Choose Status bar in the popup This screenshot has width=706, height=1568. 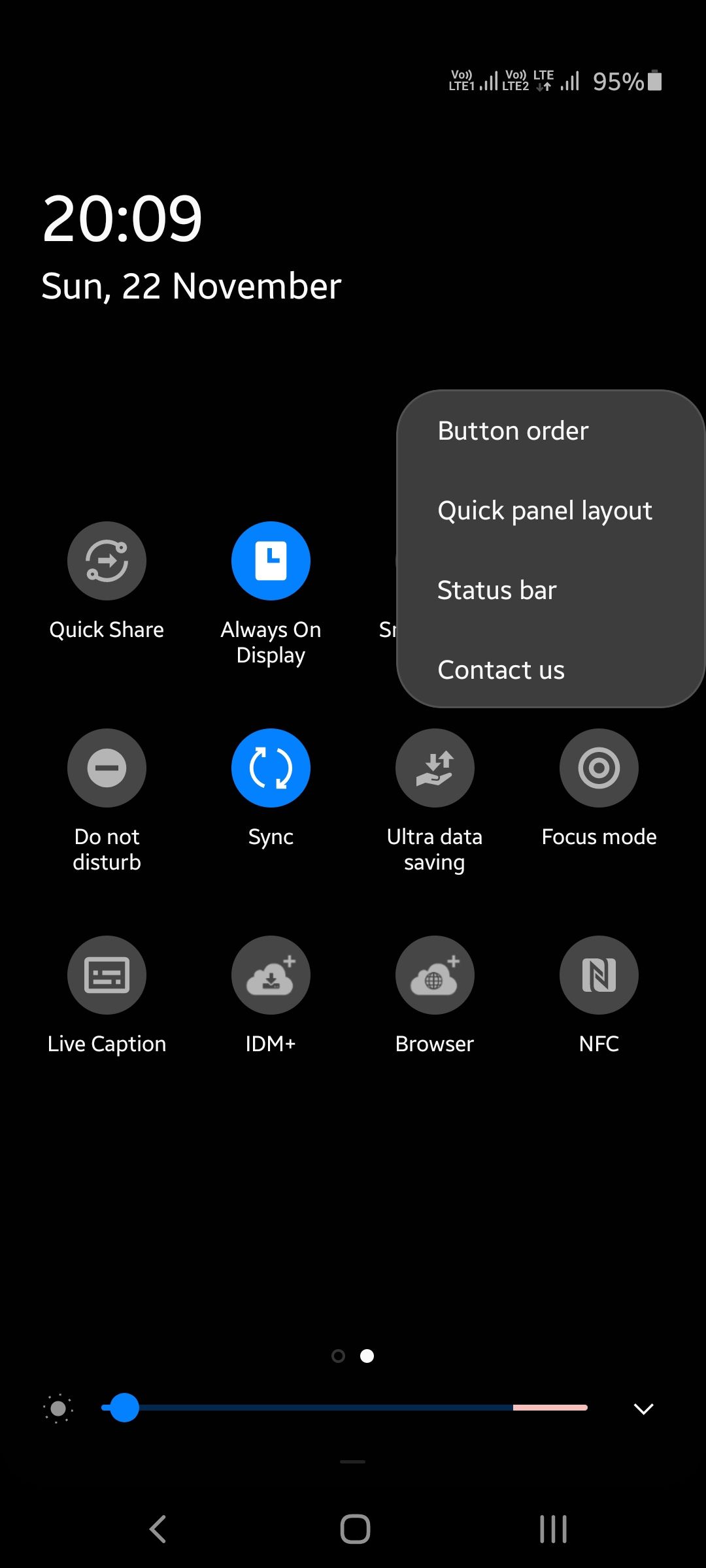(497, 590)
